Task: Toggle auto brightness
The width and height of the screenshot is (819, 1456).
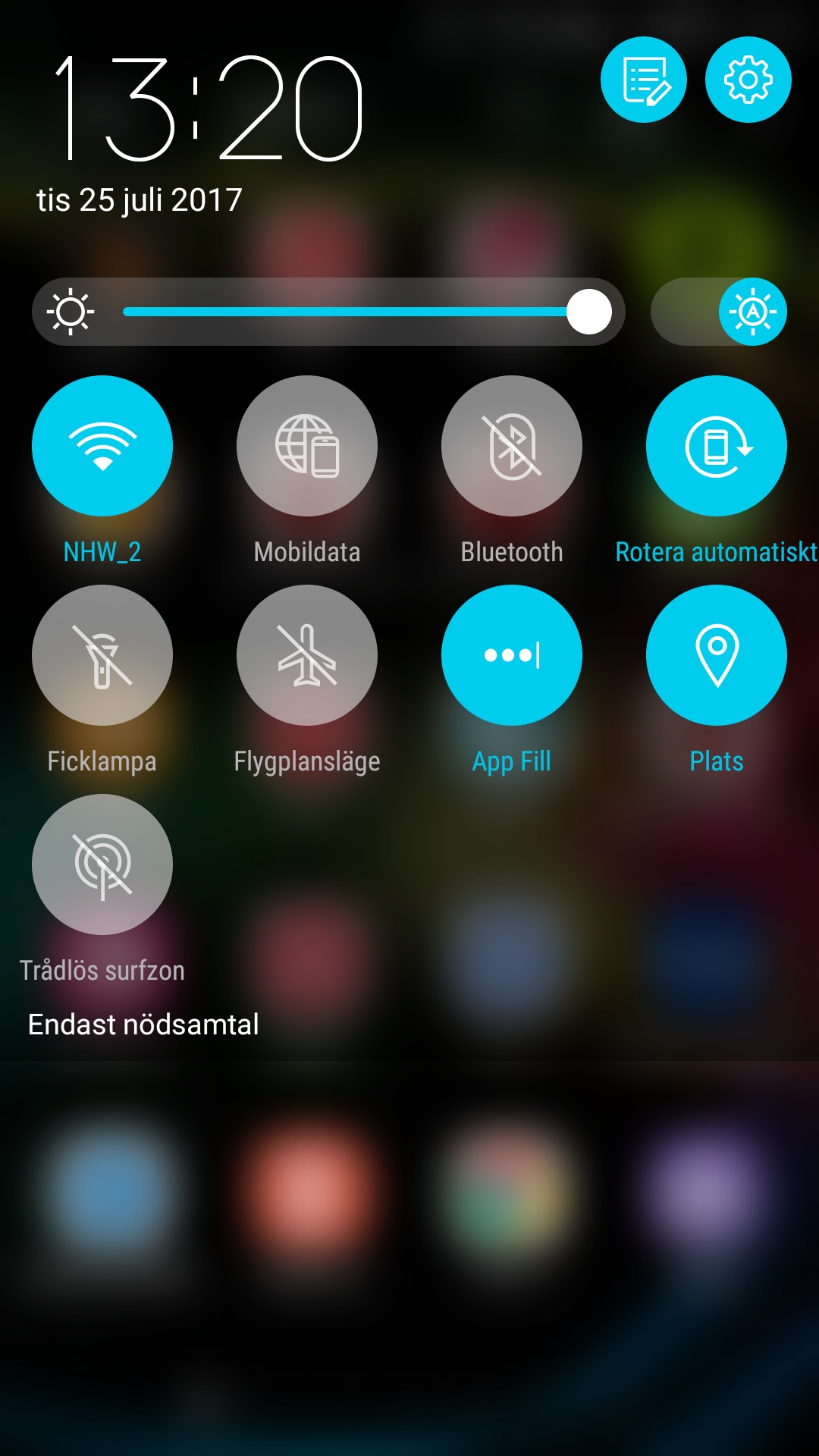Action: click(752, 312)
